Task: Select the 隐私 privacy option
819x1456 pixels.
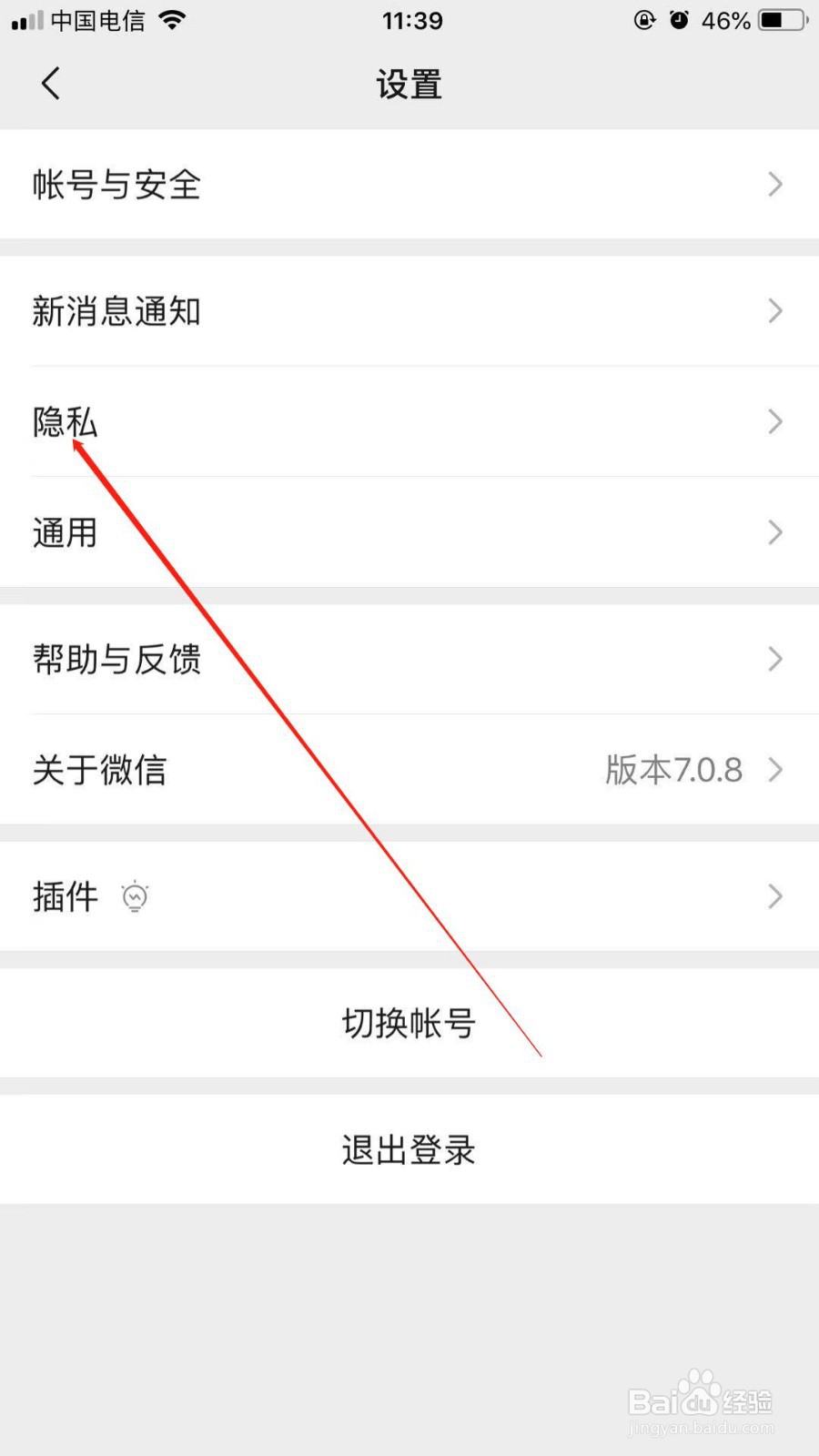Action: tap(64, 421)
